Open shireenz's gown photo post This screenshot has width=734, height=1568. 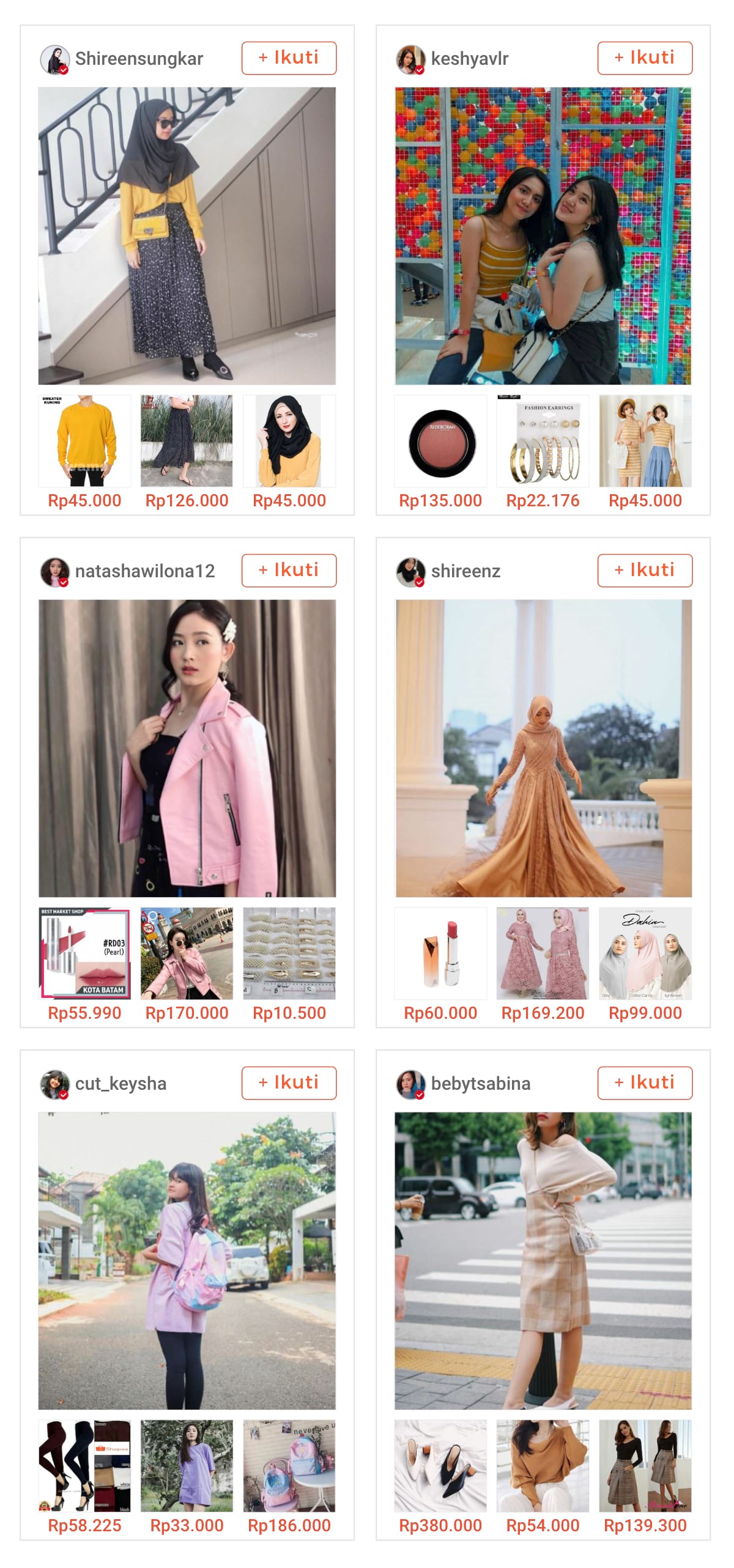tap(543, 748)
